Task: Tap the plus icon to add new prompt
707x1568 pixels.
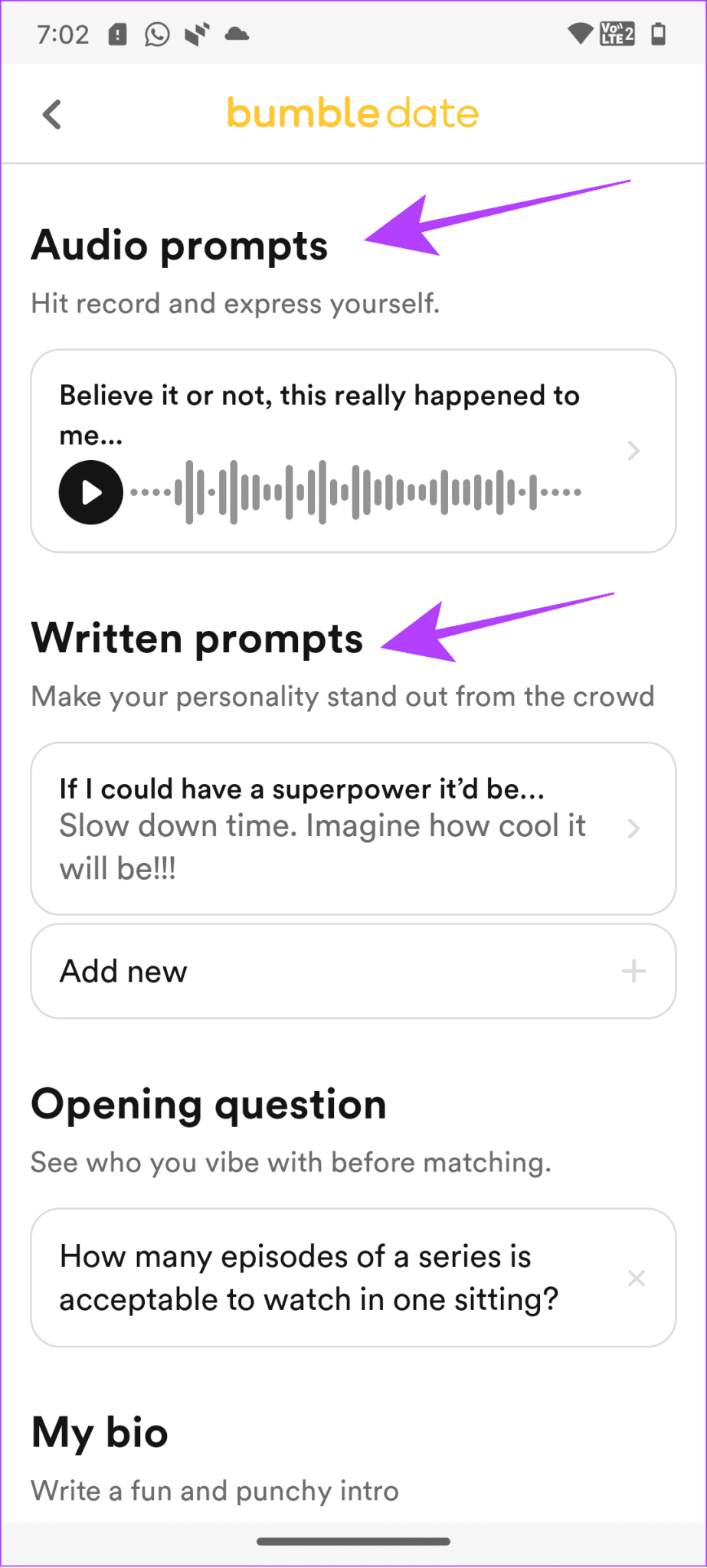Action: [633, 971]
